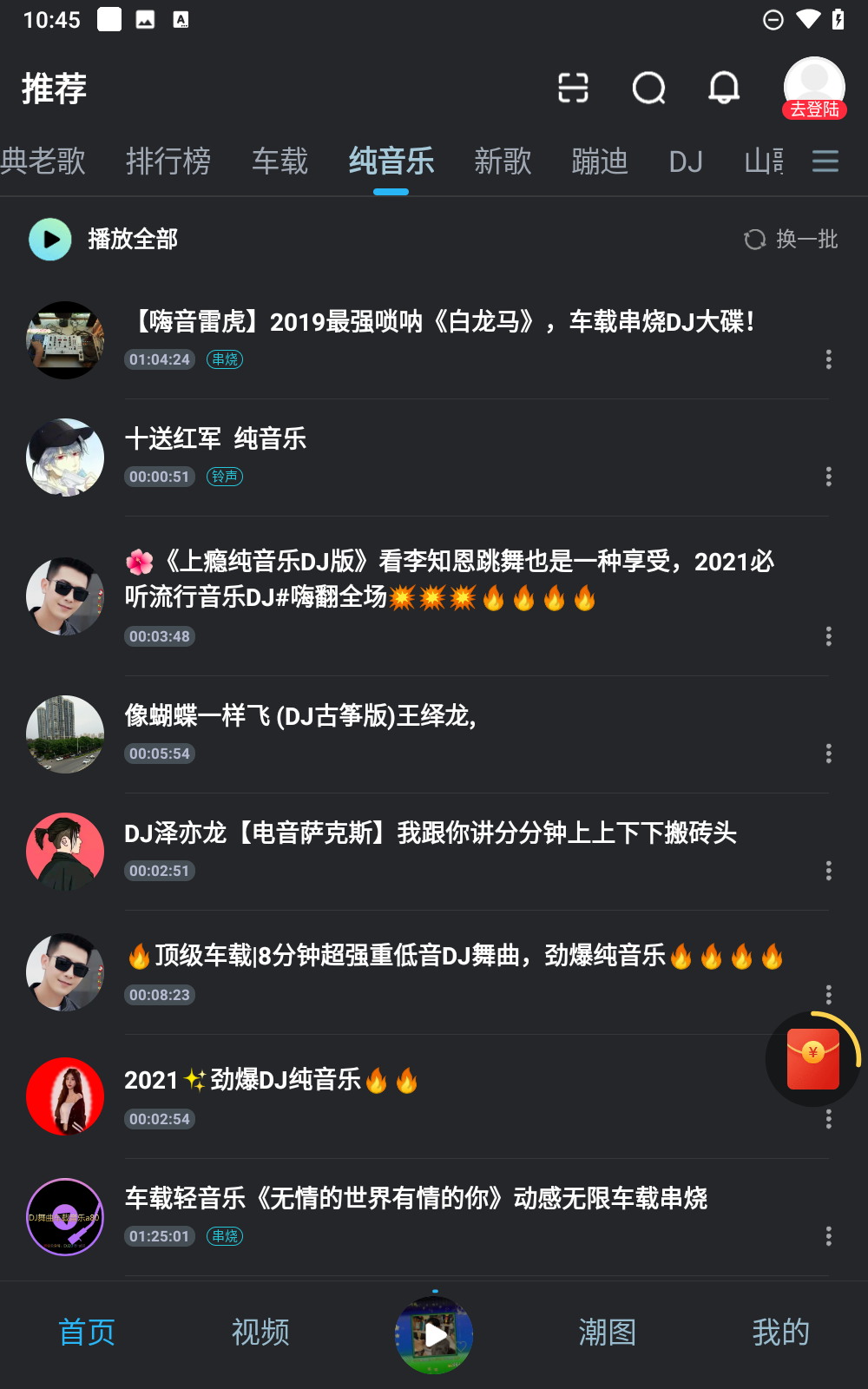Tap the center player play button
The height and width of the screenshot is (1389, 868).
(x=434, y=1335)
